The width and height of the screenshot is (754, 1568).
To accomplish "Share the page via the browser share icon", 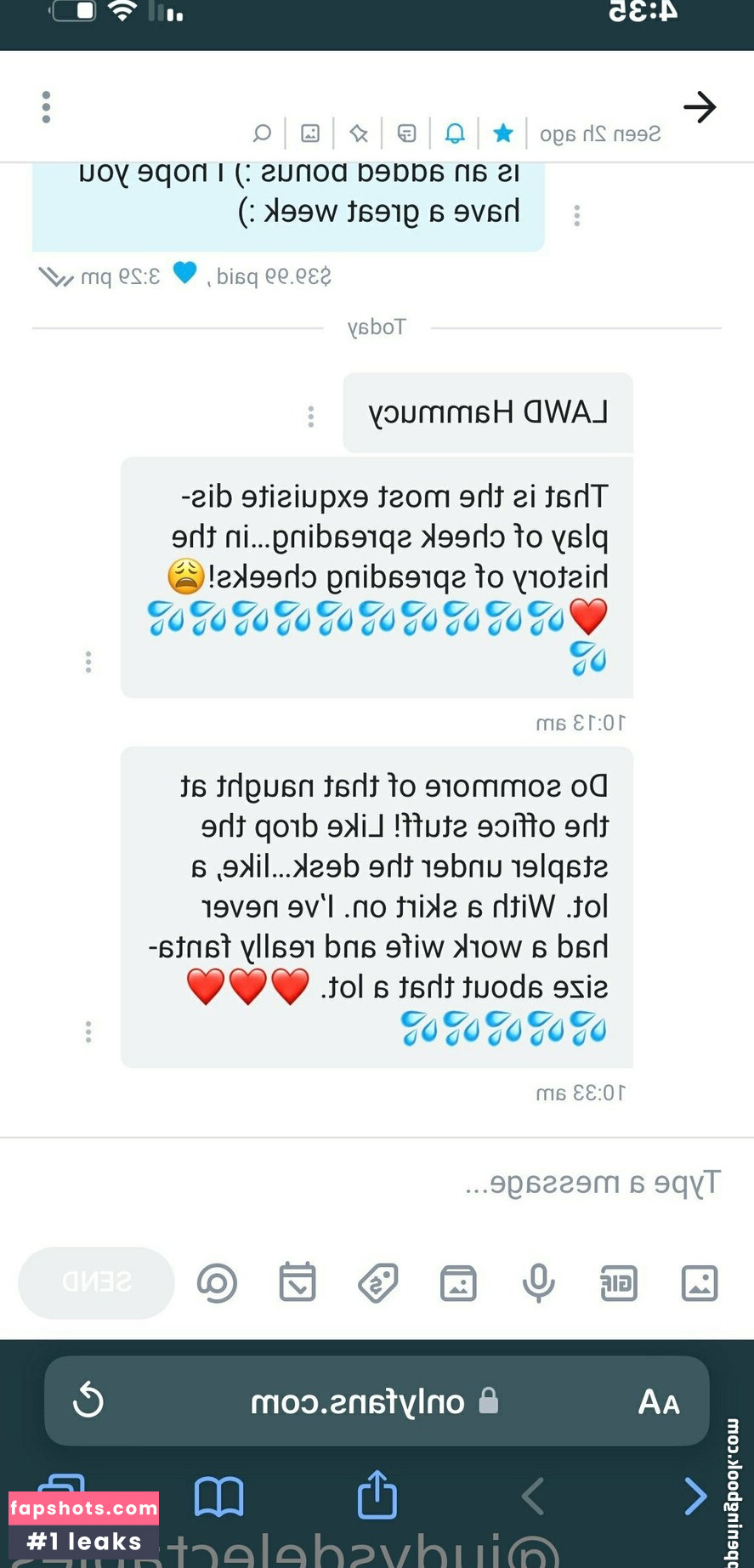I will (377, 1495).
